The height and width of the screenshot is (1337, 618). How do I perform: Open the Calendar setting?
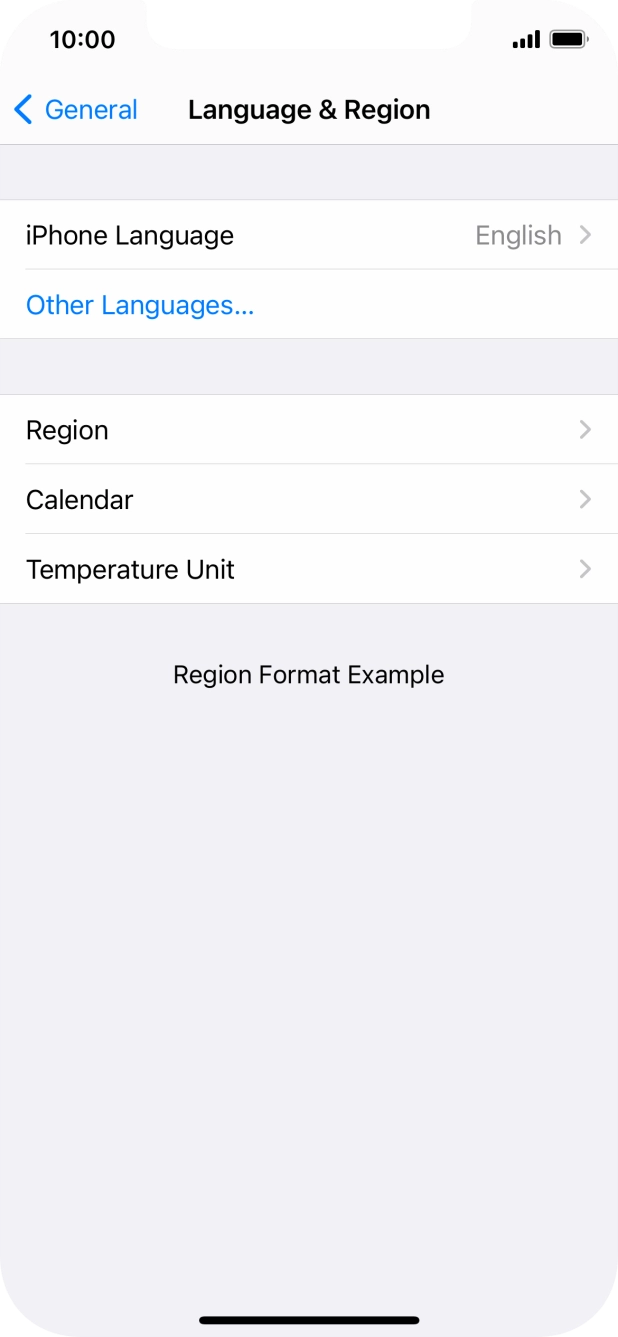[x=308, y=499]
